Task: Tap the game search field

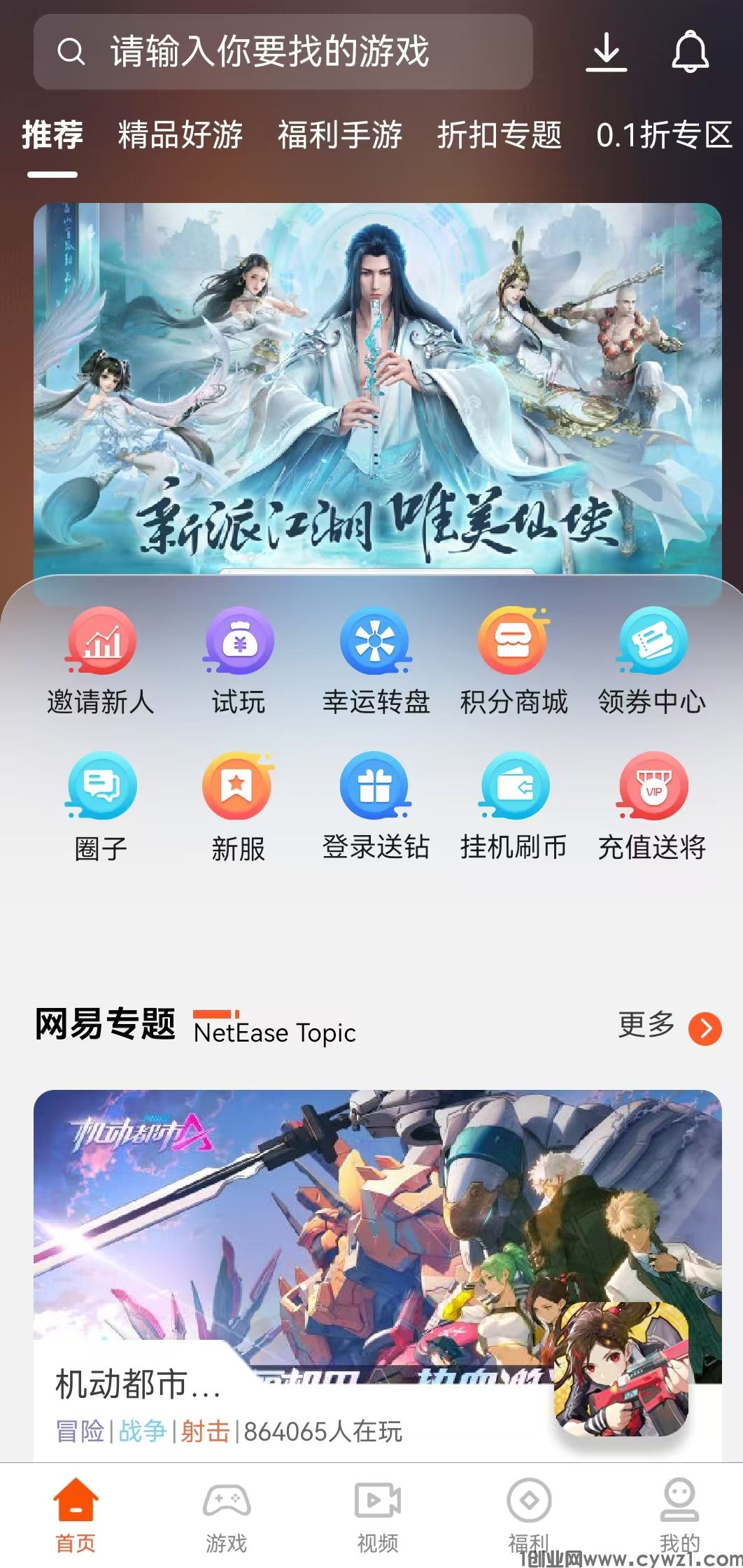Action: pos(283,52)
